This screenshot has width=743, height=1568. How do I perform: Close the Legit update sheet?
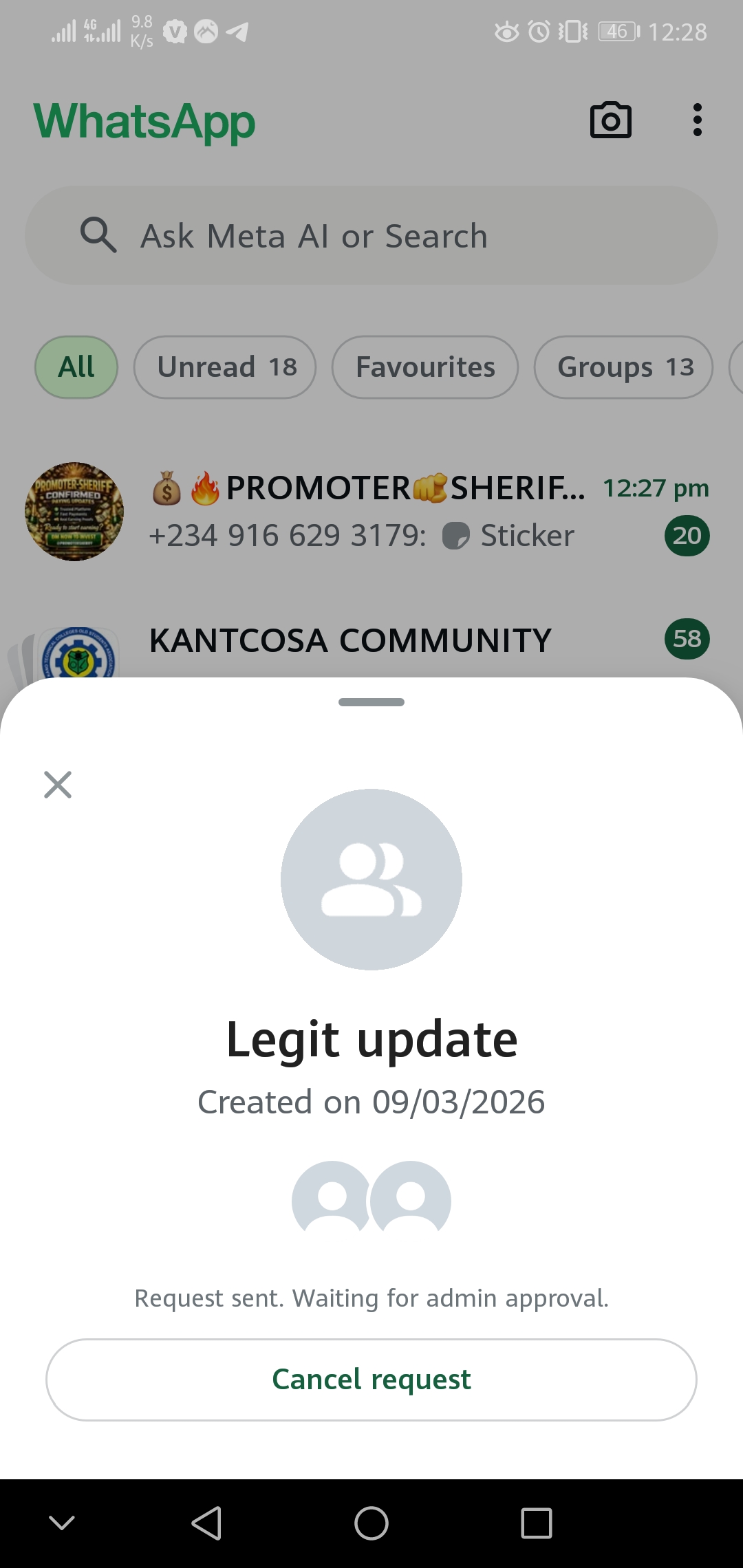58,785
